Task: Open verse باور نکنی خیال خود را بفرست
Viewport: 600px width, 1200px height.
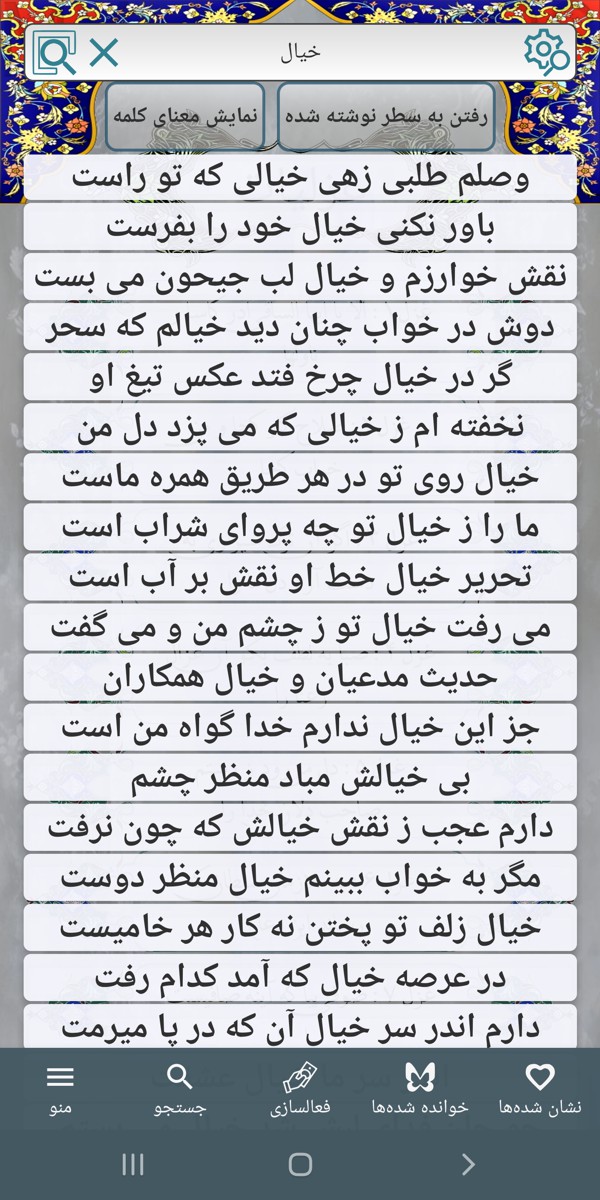Action: 300,229
